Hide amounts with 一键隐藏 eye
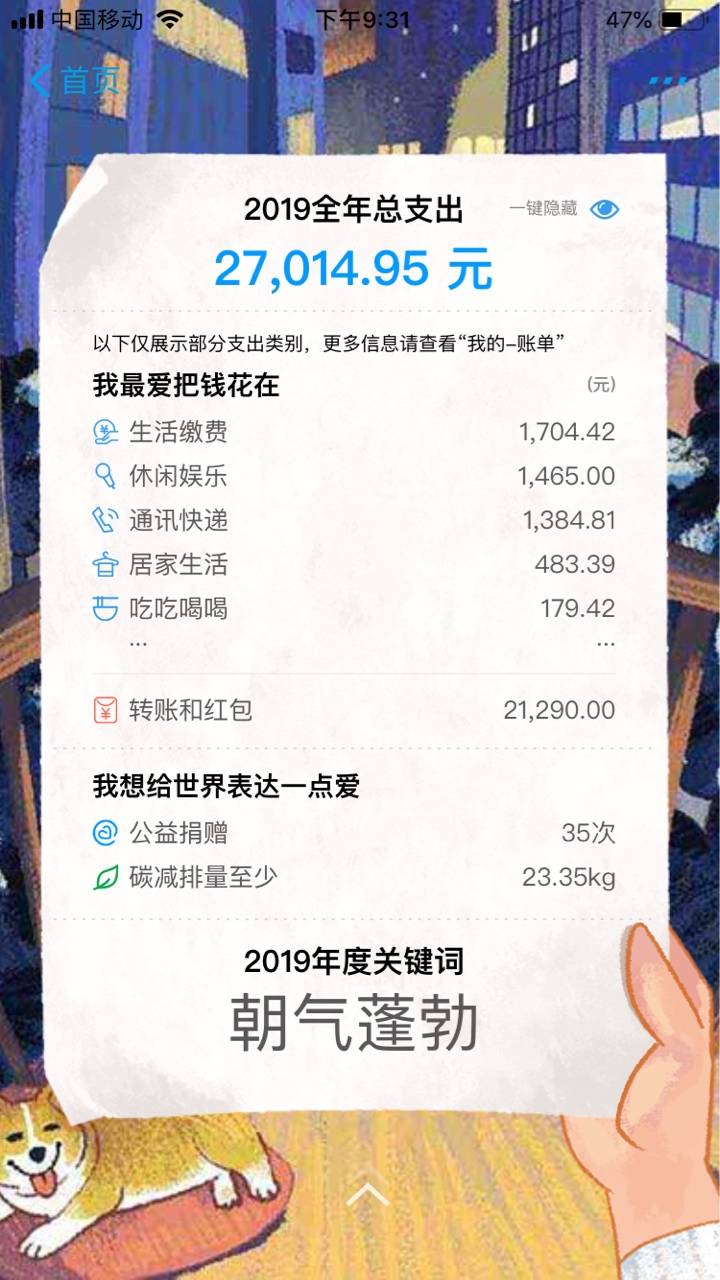Viewport: 720px width, 1280px height. (x=604, y=209)
